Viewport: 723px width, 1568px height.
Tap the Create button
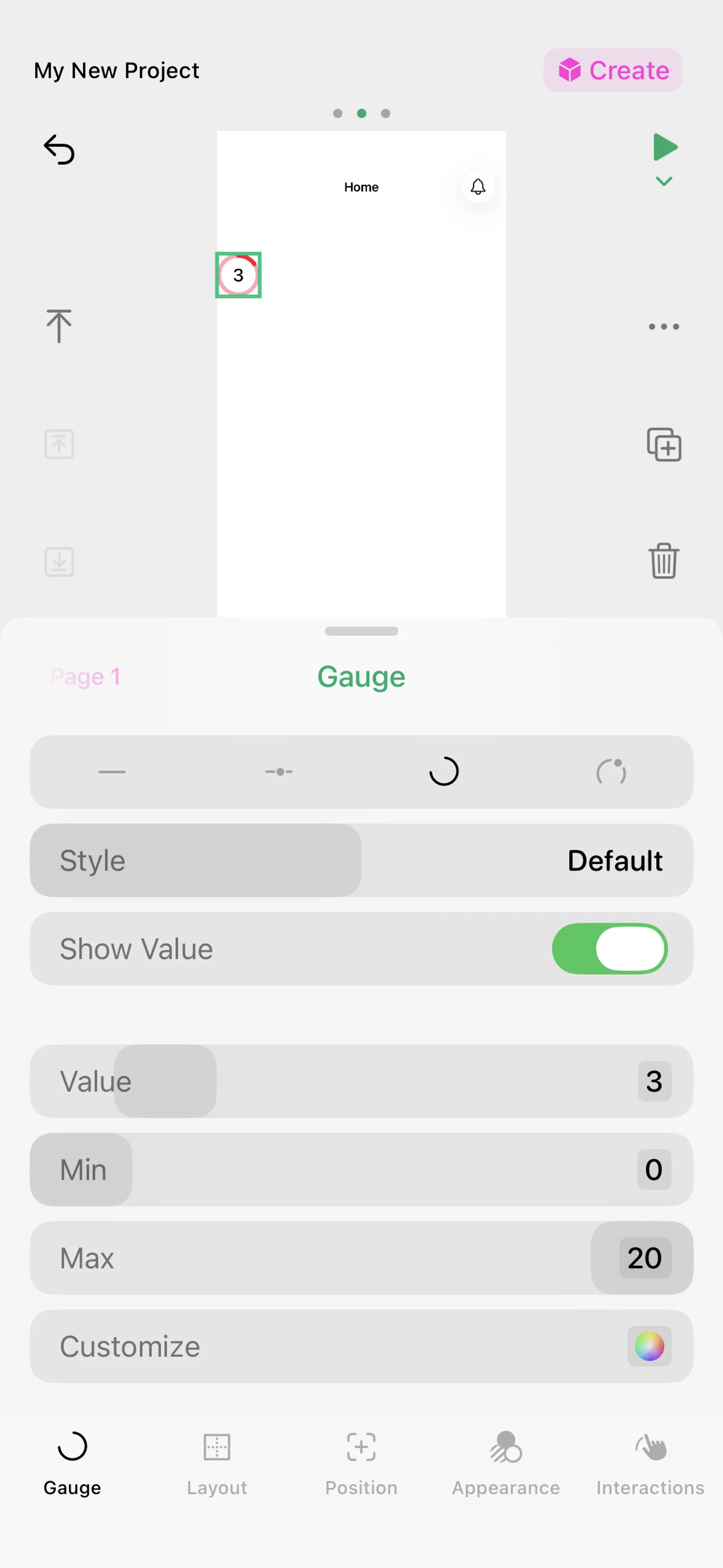pos(612,70)
